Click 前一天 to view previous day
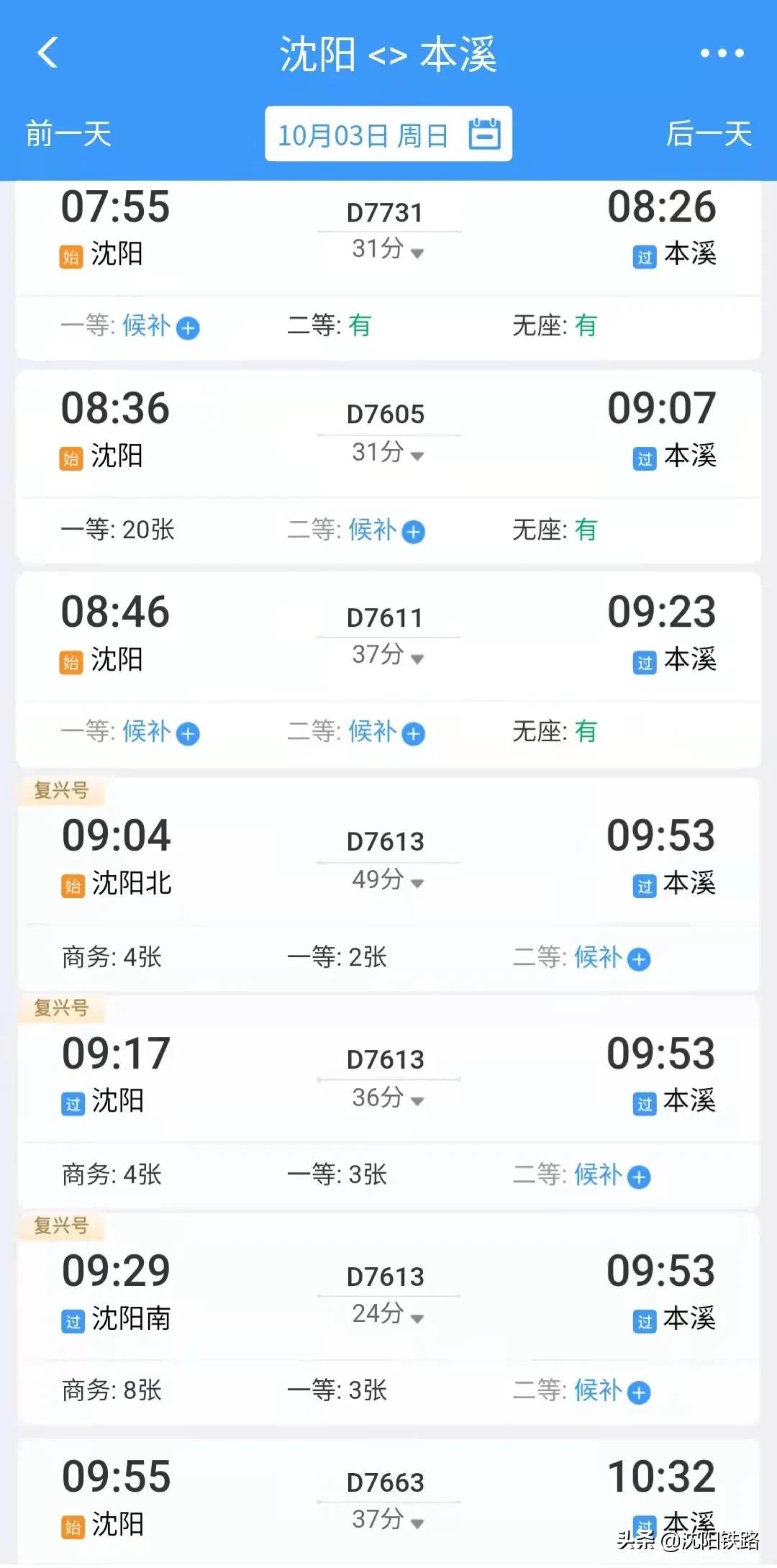This screenshot has width=777, height=1568. (x=67, y=134)
